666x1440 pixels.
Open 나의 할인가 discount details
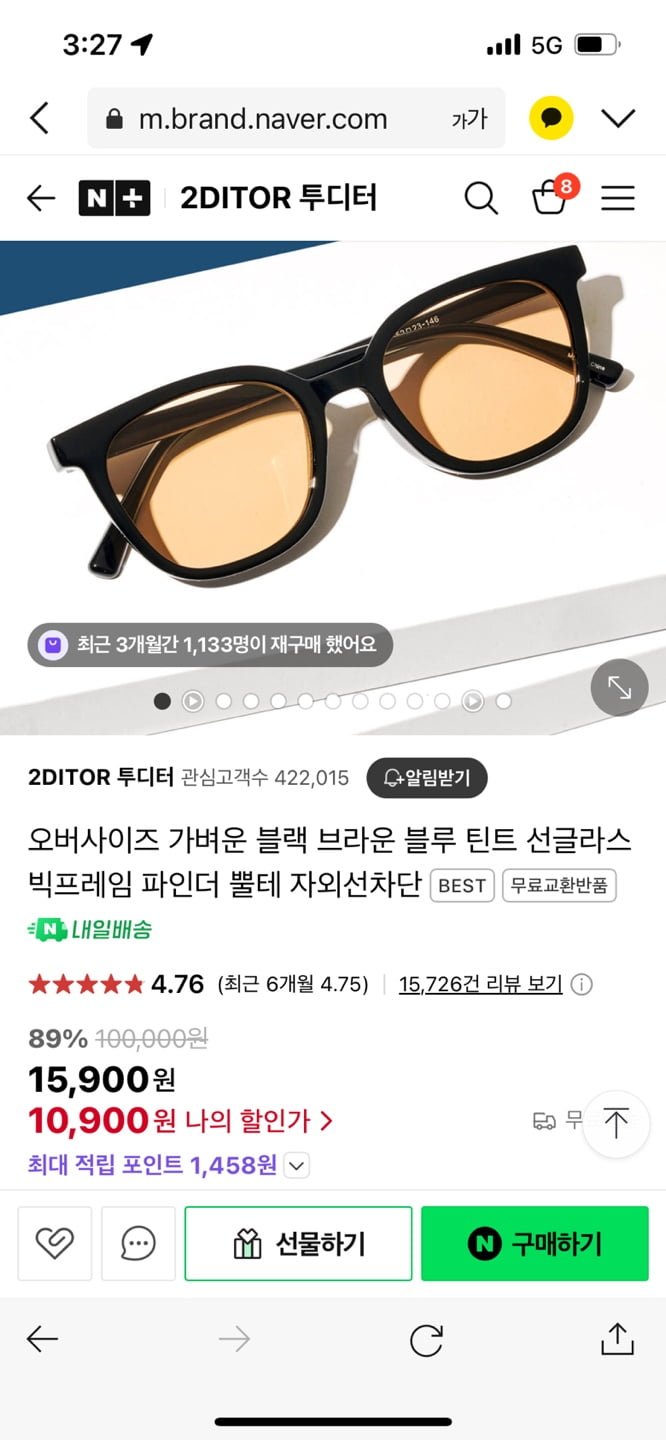tap(258, 1121)
